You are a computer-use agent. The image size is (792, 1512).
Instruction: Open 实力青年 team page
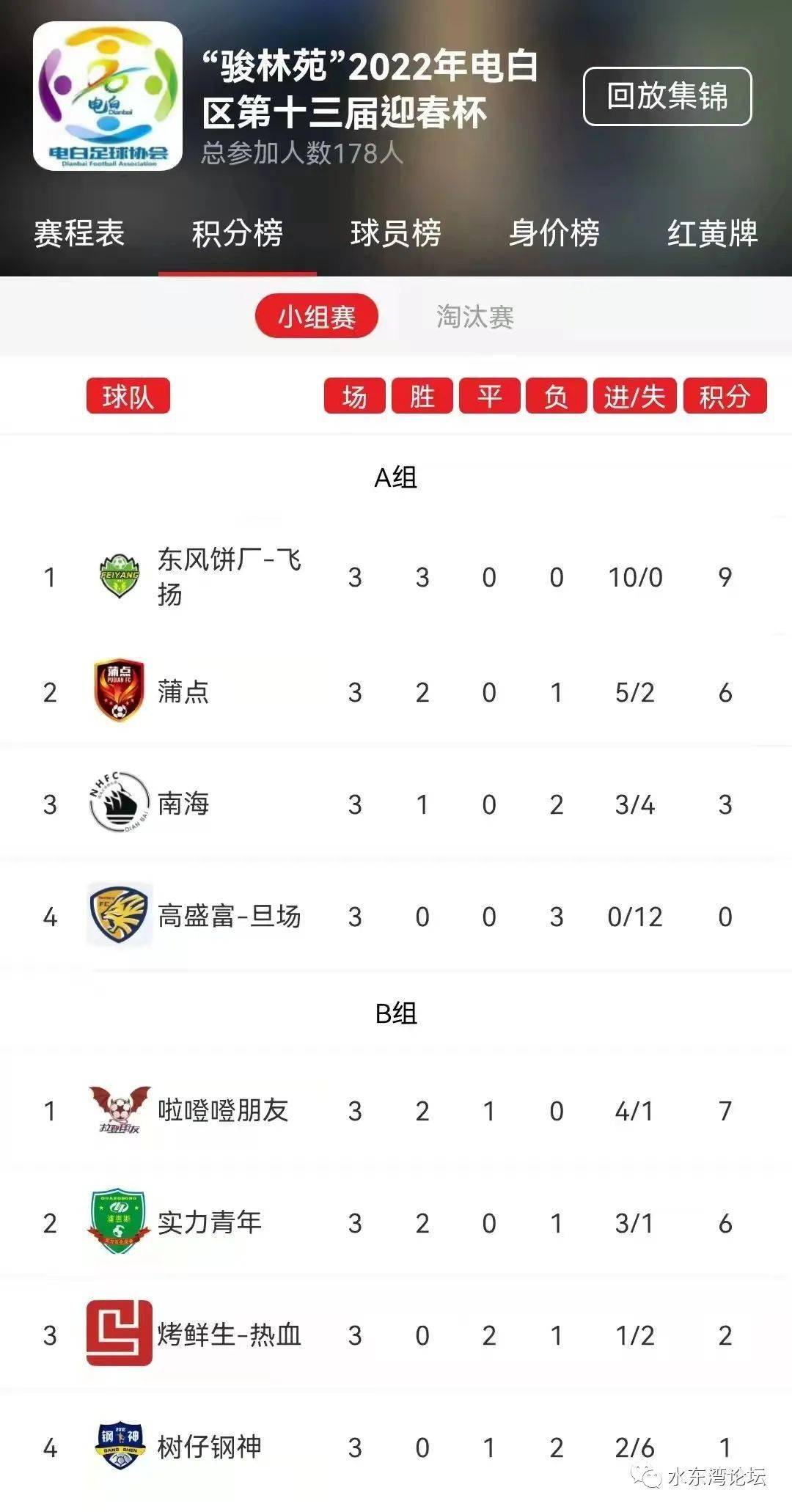click(396, 1222)
